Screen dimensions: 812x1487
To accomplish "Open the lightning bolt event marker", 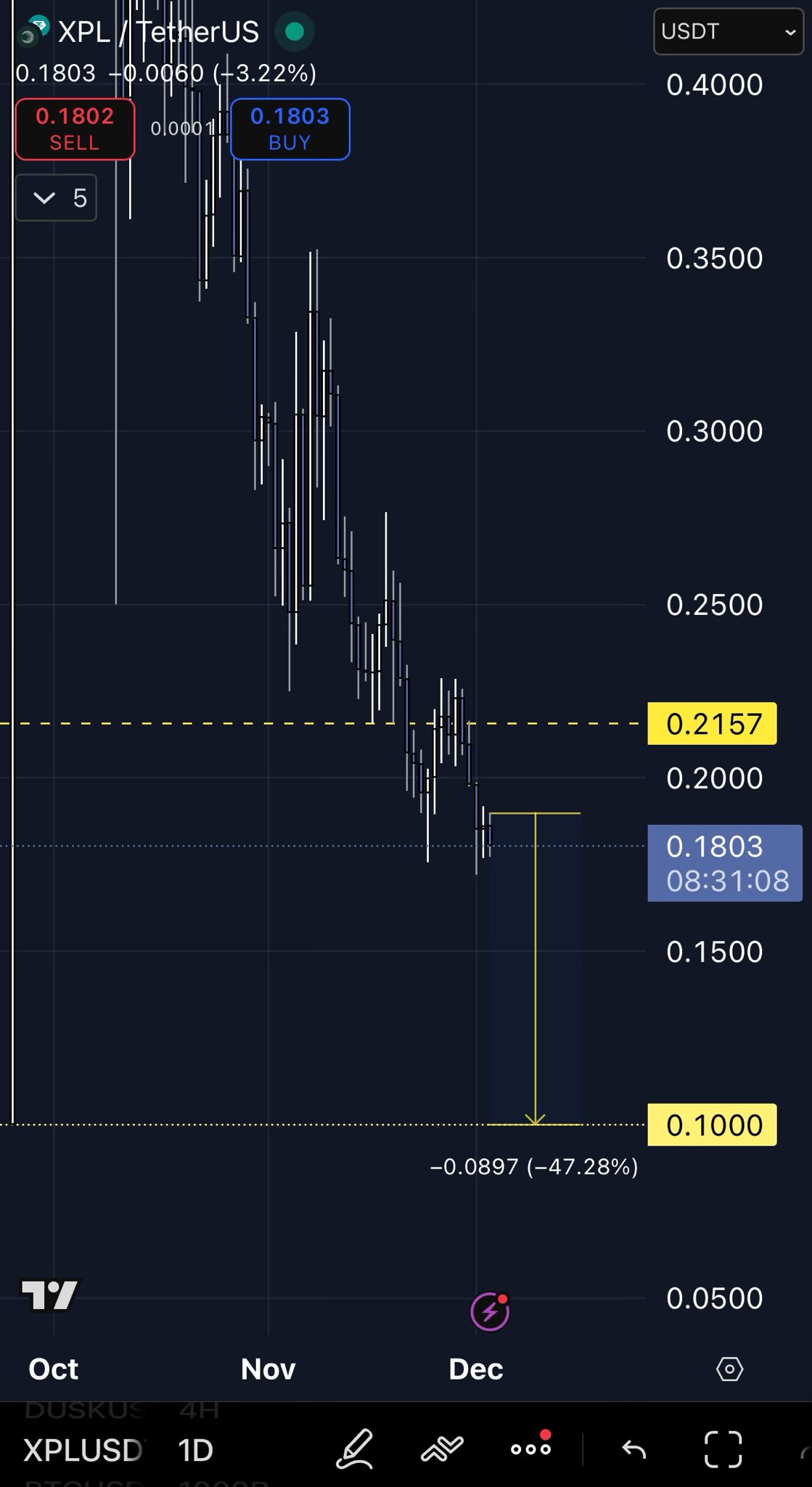I will click(x=490, y=1312).
